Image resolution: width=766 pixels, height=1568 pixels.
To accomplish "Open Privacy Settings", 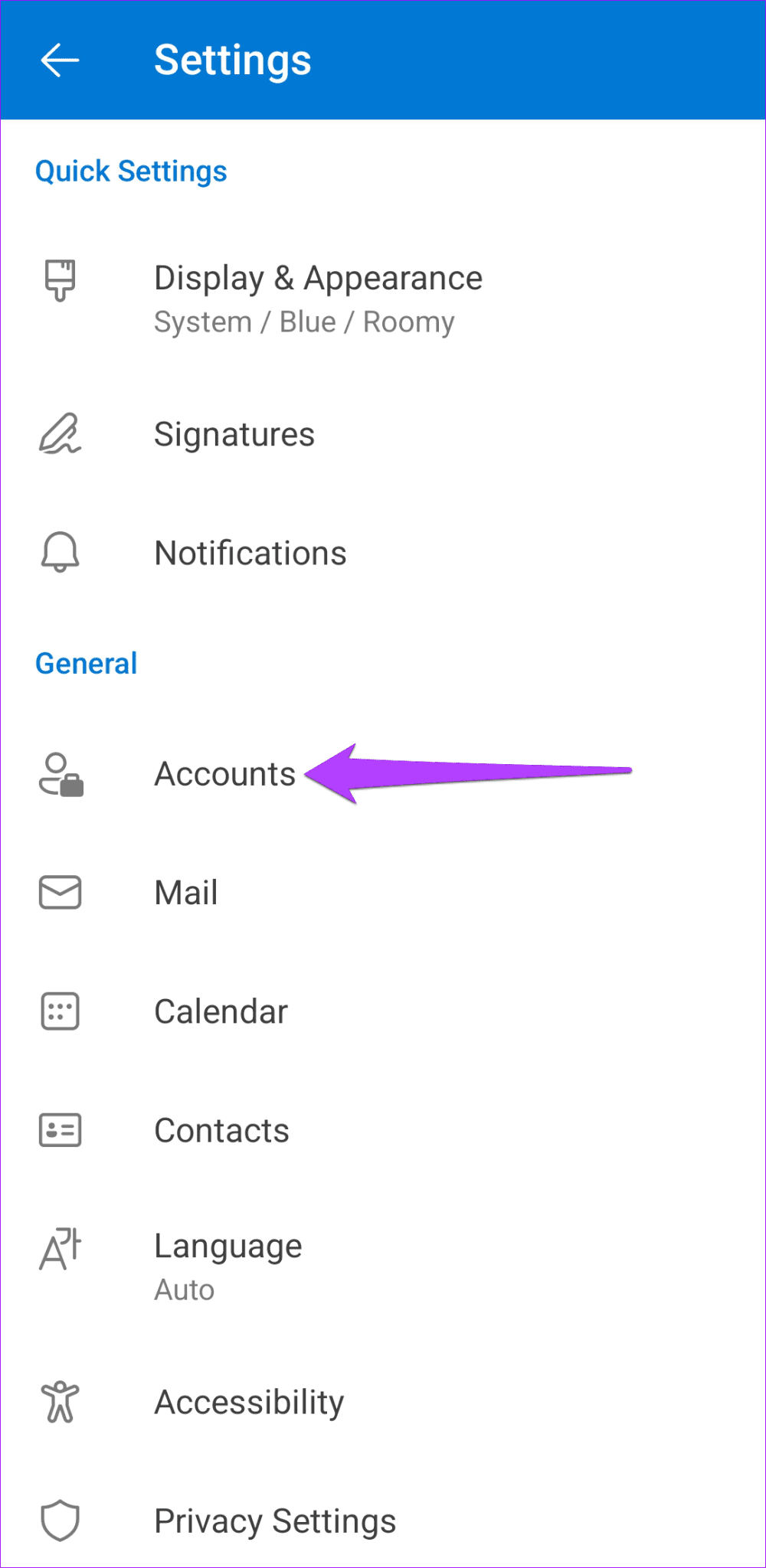I will click(x=274, y=1522).
